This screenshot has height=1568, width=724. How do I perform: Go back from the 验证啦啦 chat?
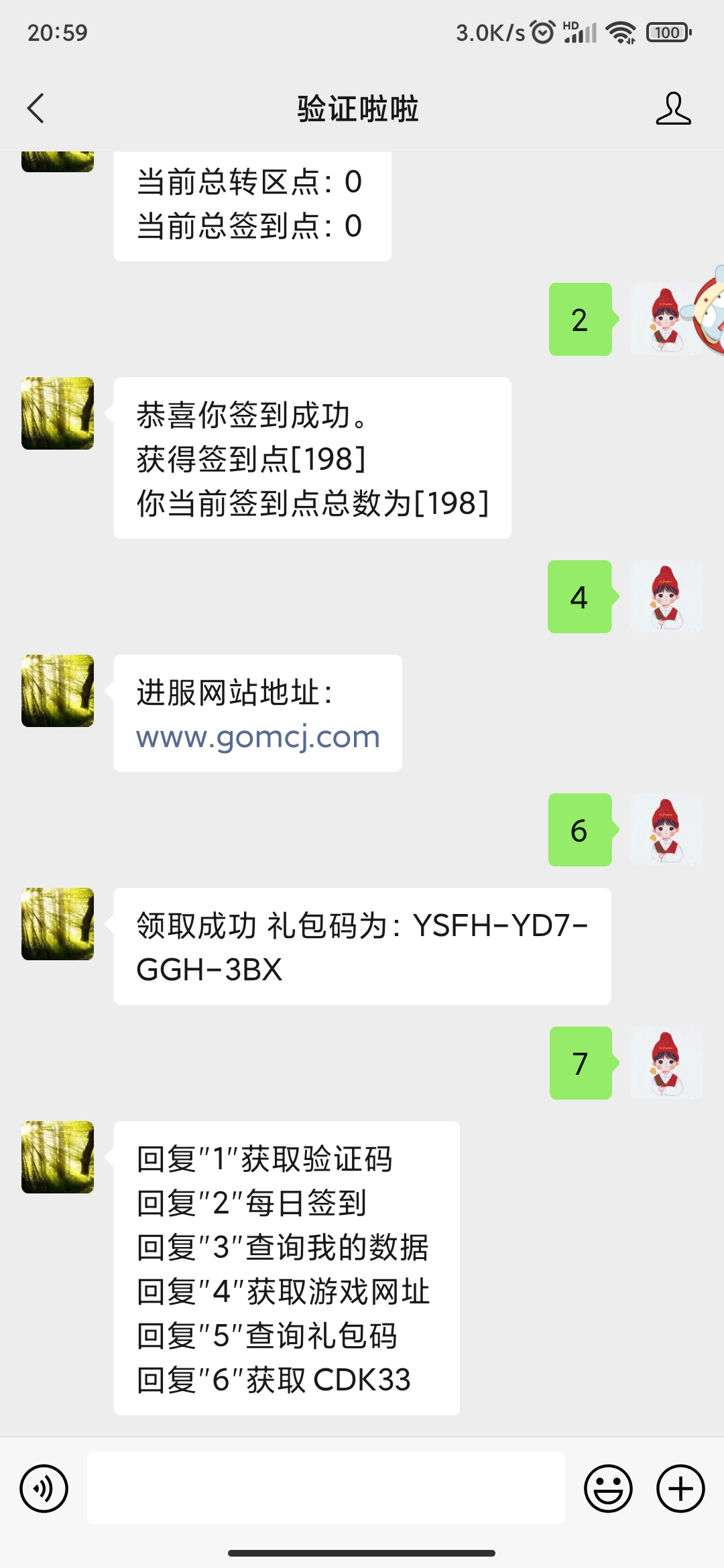pos(36,109)
